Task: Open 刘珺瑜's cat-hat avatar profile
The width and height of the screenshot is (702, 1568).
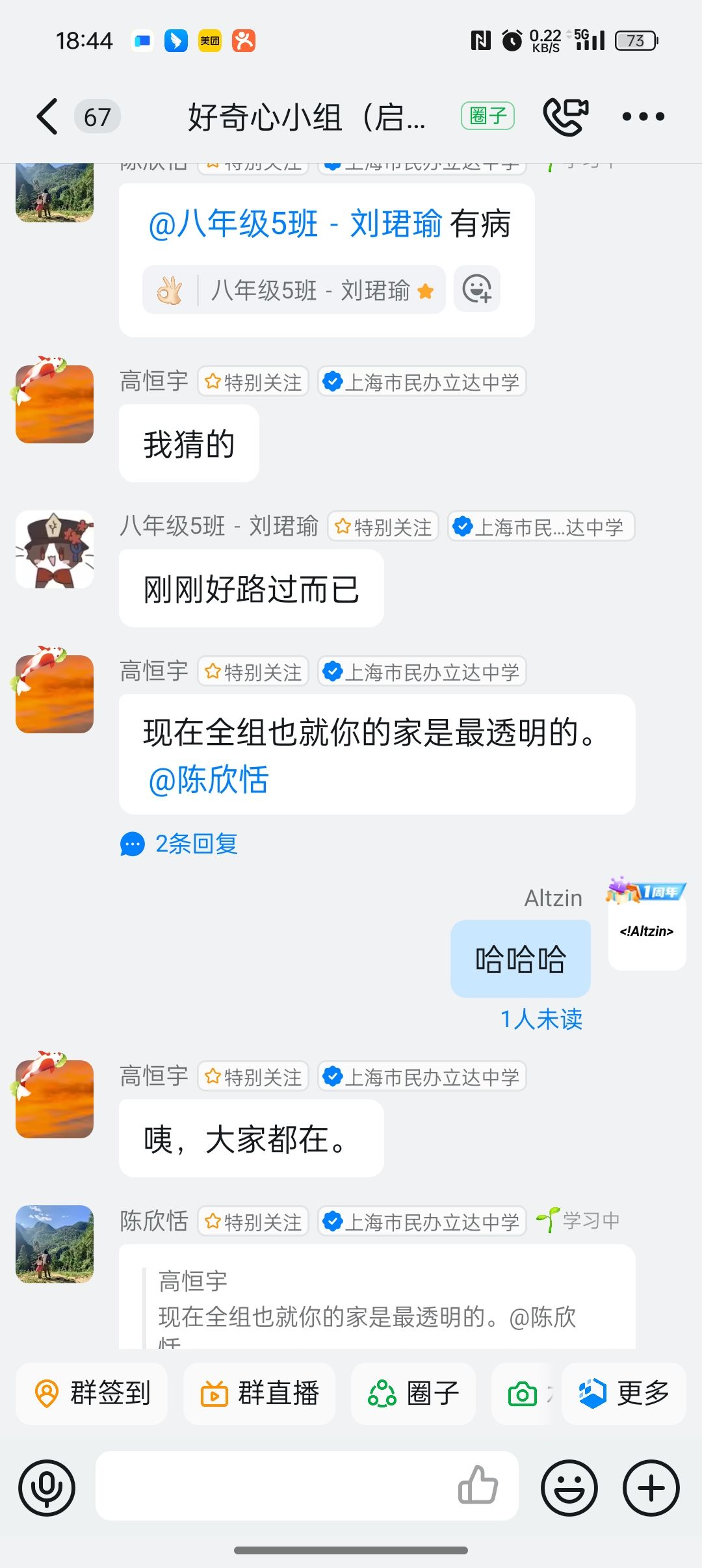Action: [x=55, y=550]
